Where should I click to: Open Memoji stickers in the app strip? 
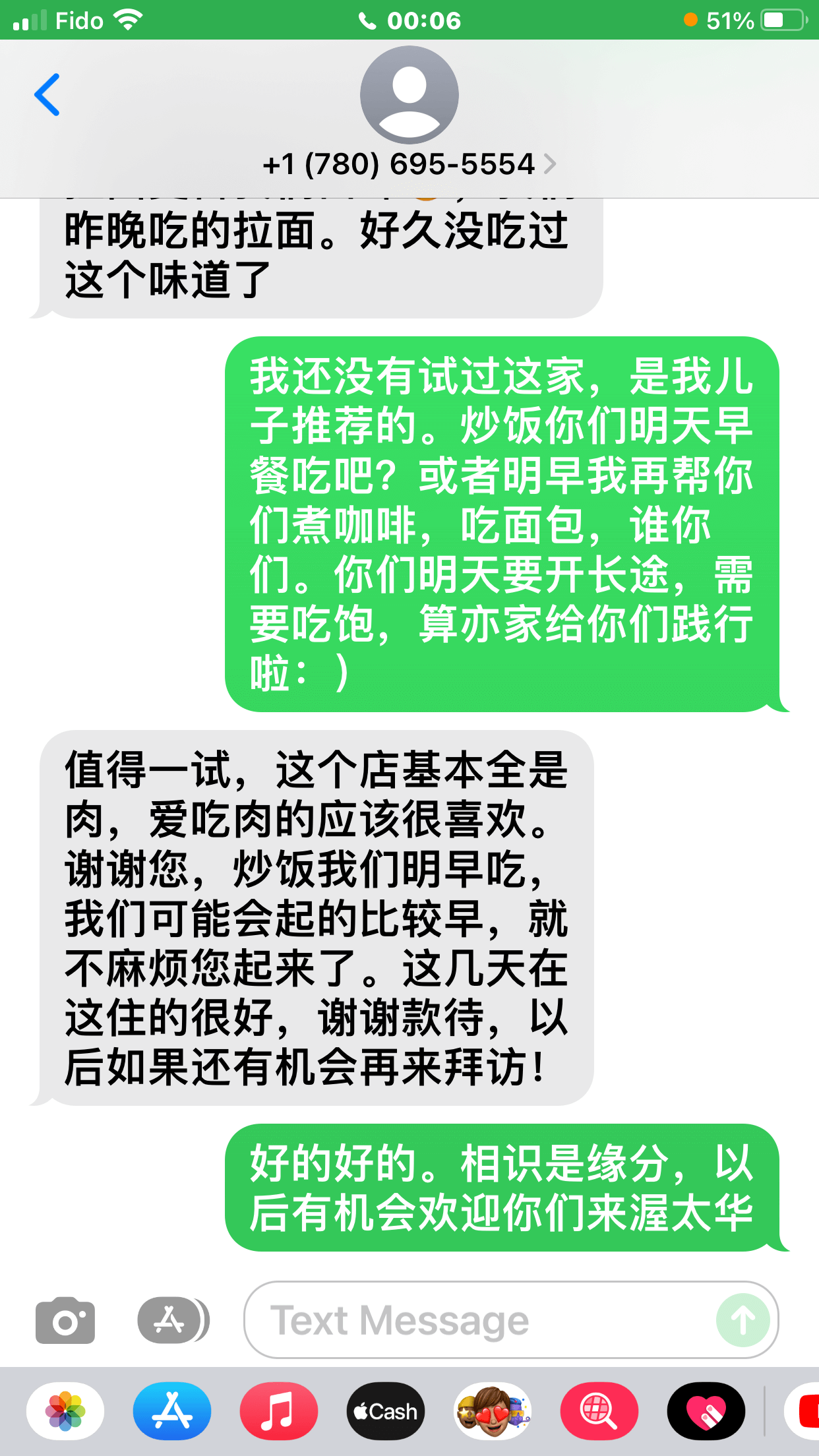(x=493, y=1411)
